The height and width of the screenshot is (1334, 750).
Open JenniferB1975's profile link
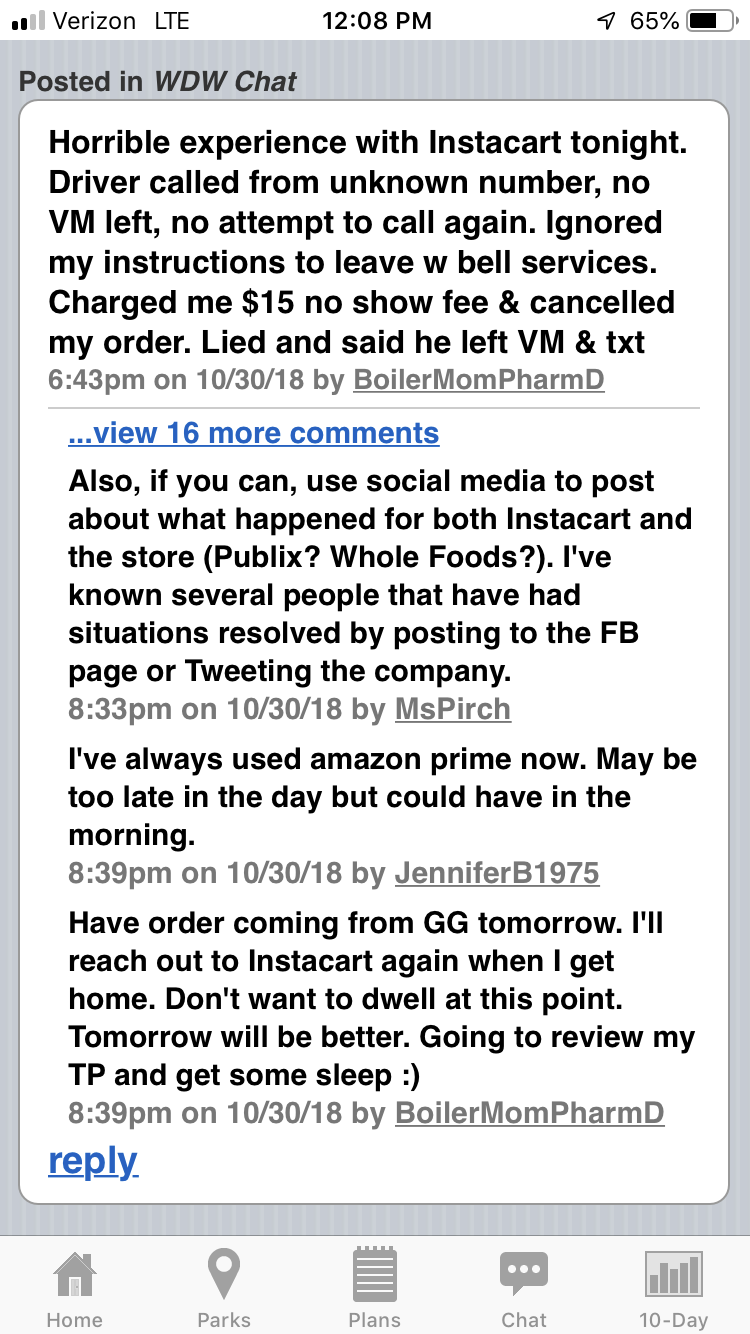[x=496, y=873]
